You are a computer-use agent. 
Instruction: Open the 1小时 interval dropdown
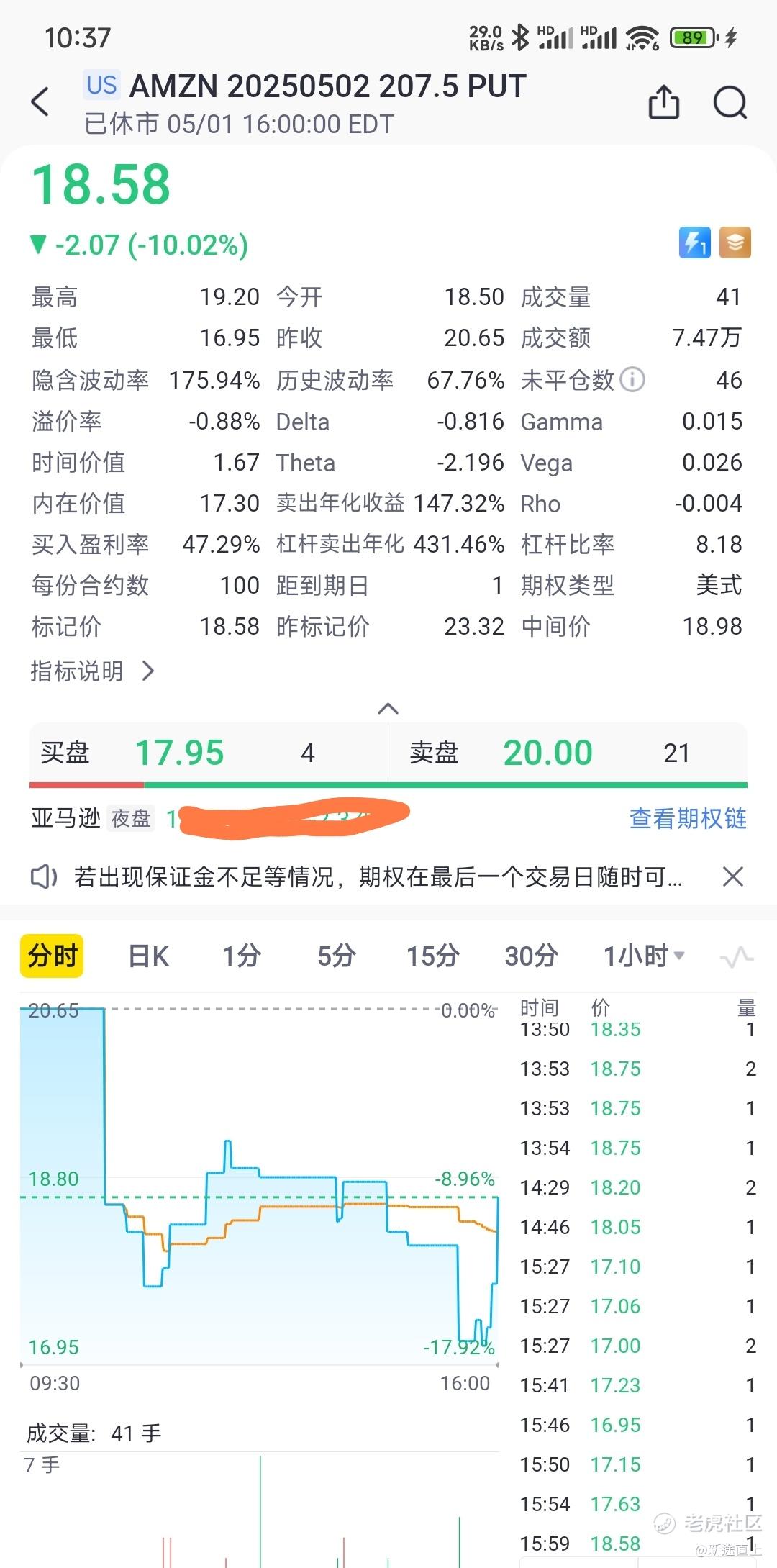(642, 956)
